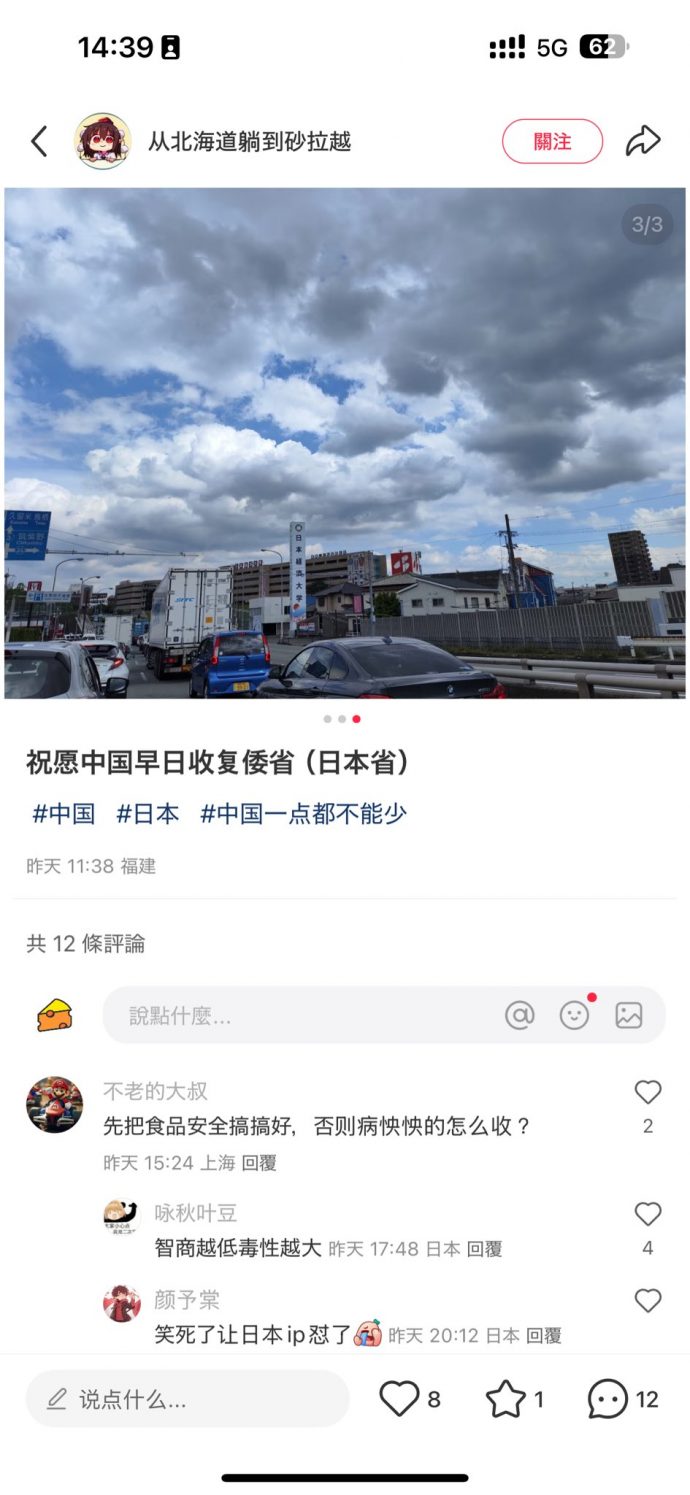Save the post with the star icon
Screen dimensions: 690x1495
pos(506,1399)
